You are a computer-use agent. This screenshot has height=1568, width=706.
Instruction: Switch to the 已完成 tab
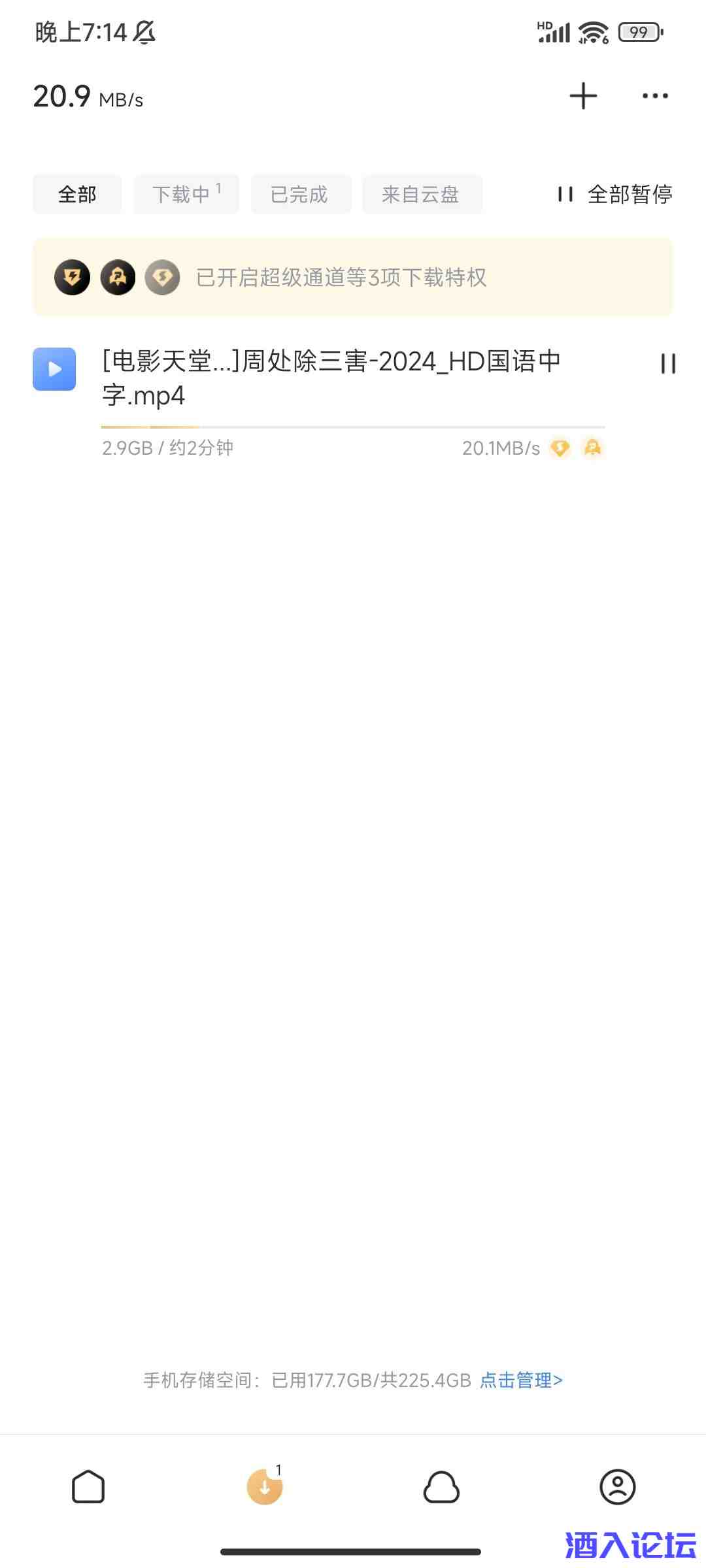[x=301, y=194]
